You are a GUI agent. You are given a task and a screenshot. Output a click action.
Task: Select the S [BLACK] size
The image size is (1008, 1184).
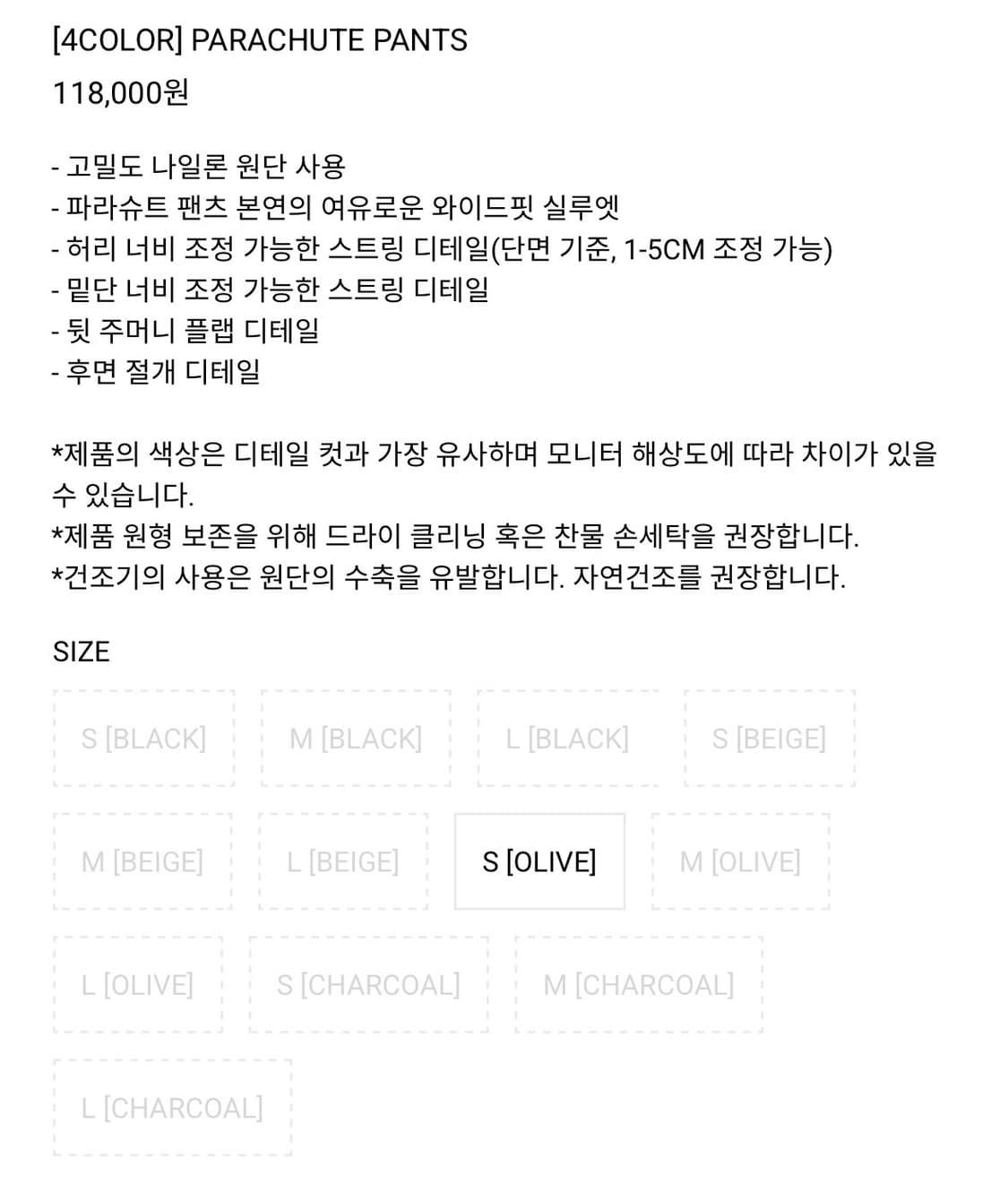click(143, 739)
